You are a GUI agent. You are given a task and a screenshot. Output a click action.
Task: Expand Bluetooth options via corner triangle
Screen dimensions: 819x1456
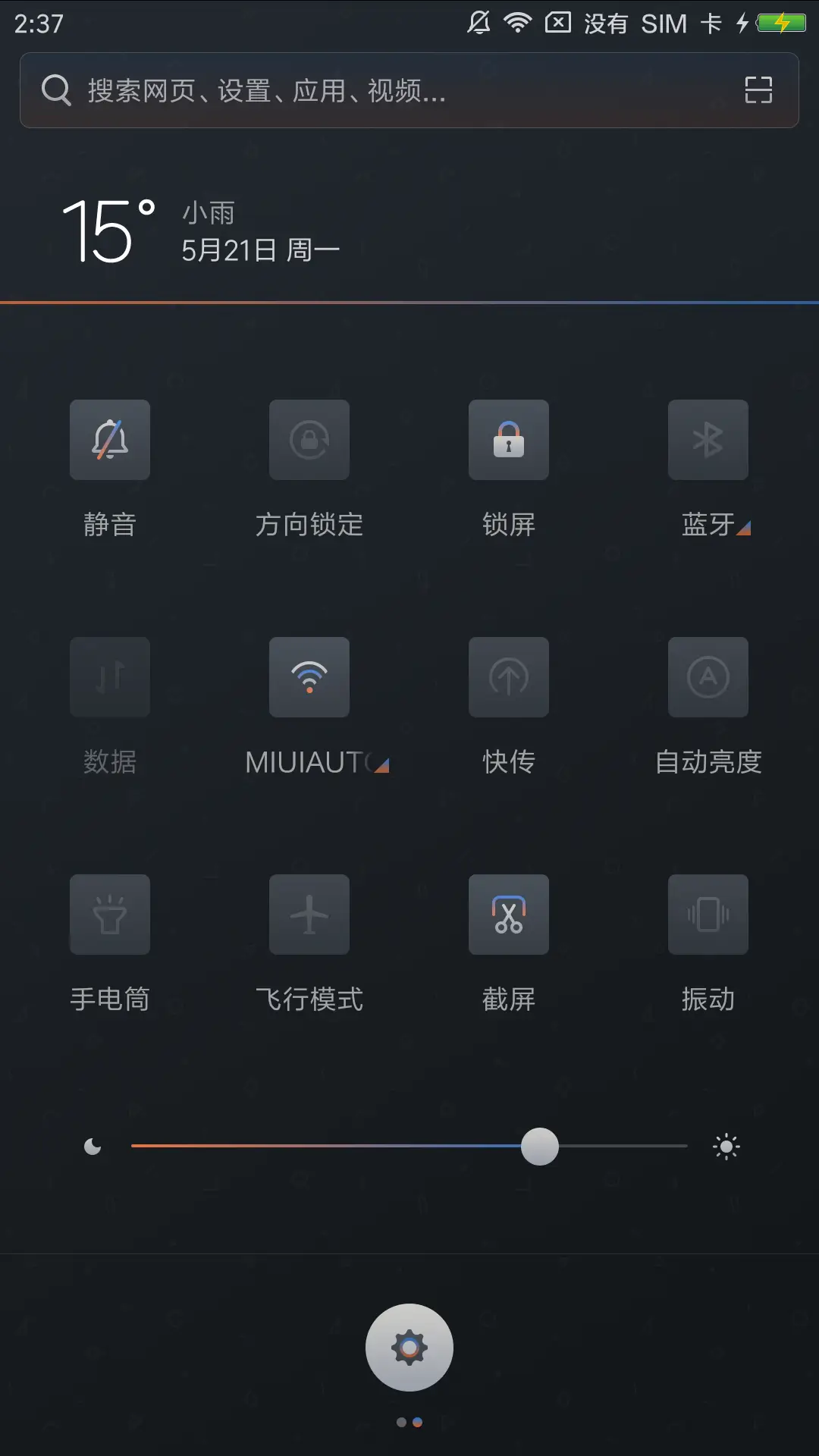click(x=744, y=529)
